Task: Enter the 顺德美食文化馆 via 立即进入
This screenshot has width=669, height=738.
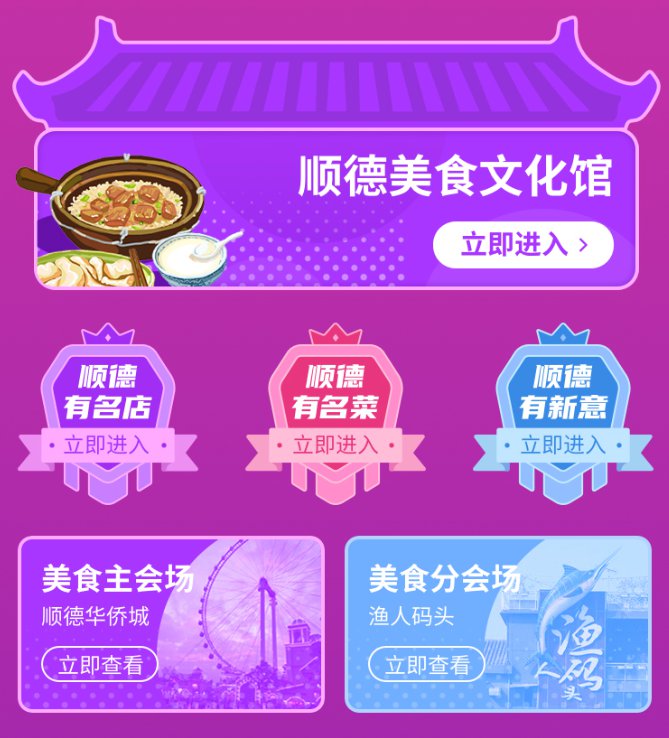Action: coord(522,244)
